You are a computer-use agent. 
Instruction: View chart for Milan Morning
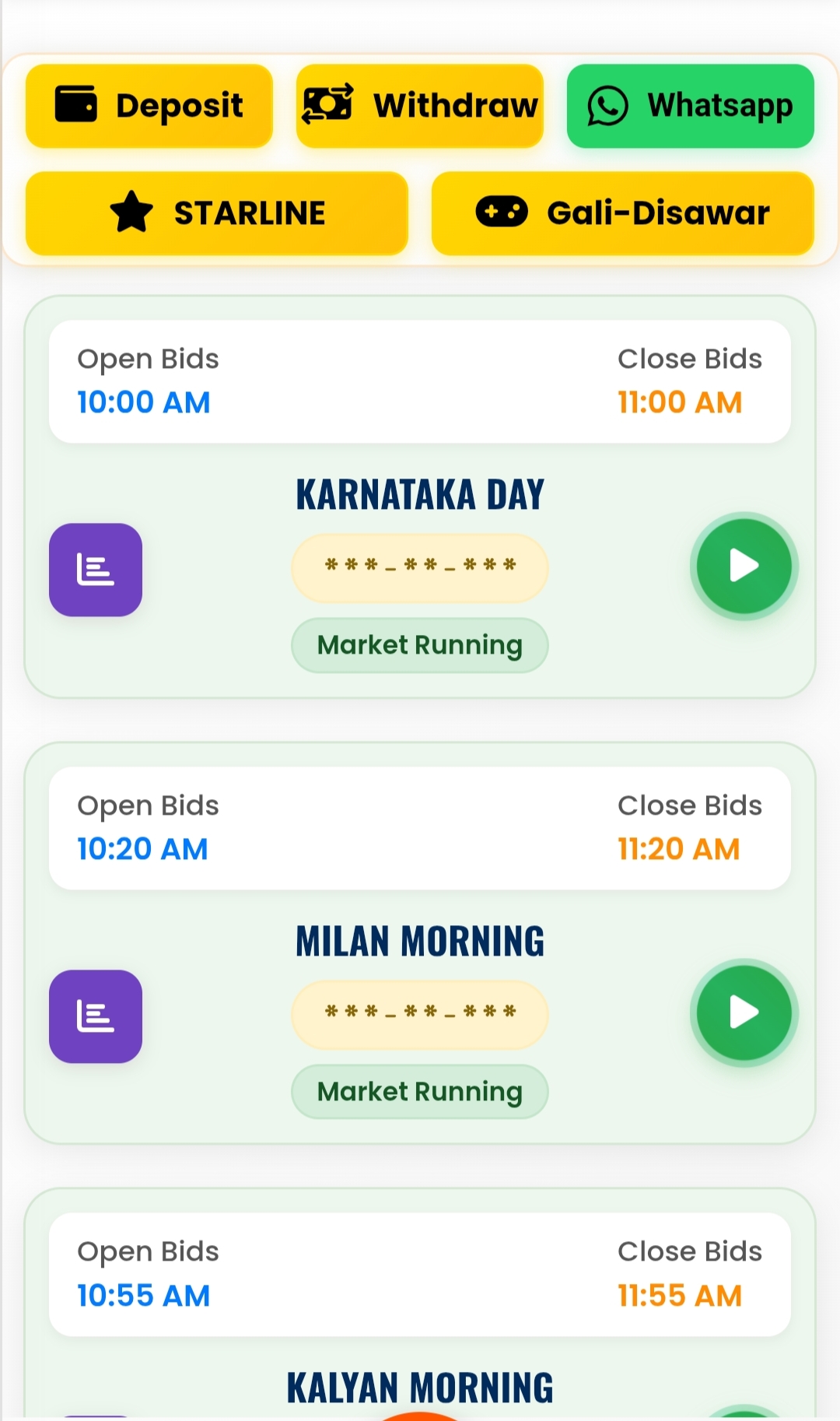click(96, 1016)
